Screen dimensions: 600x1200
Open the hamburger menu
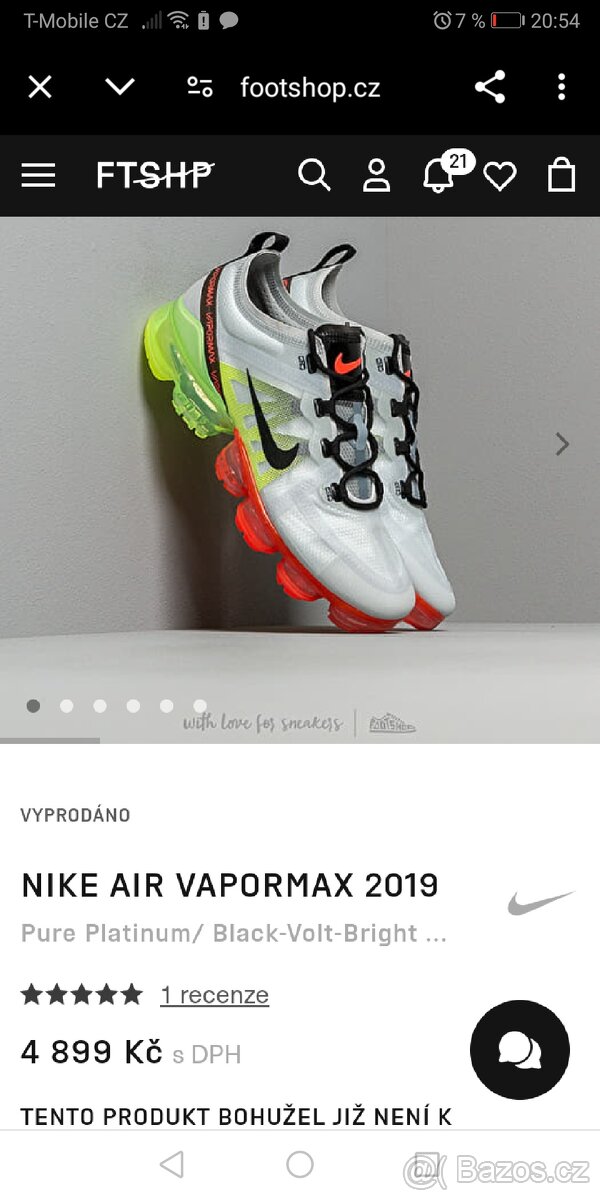click(x=38, y=176)
